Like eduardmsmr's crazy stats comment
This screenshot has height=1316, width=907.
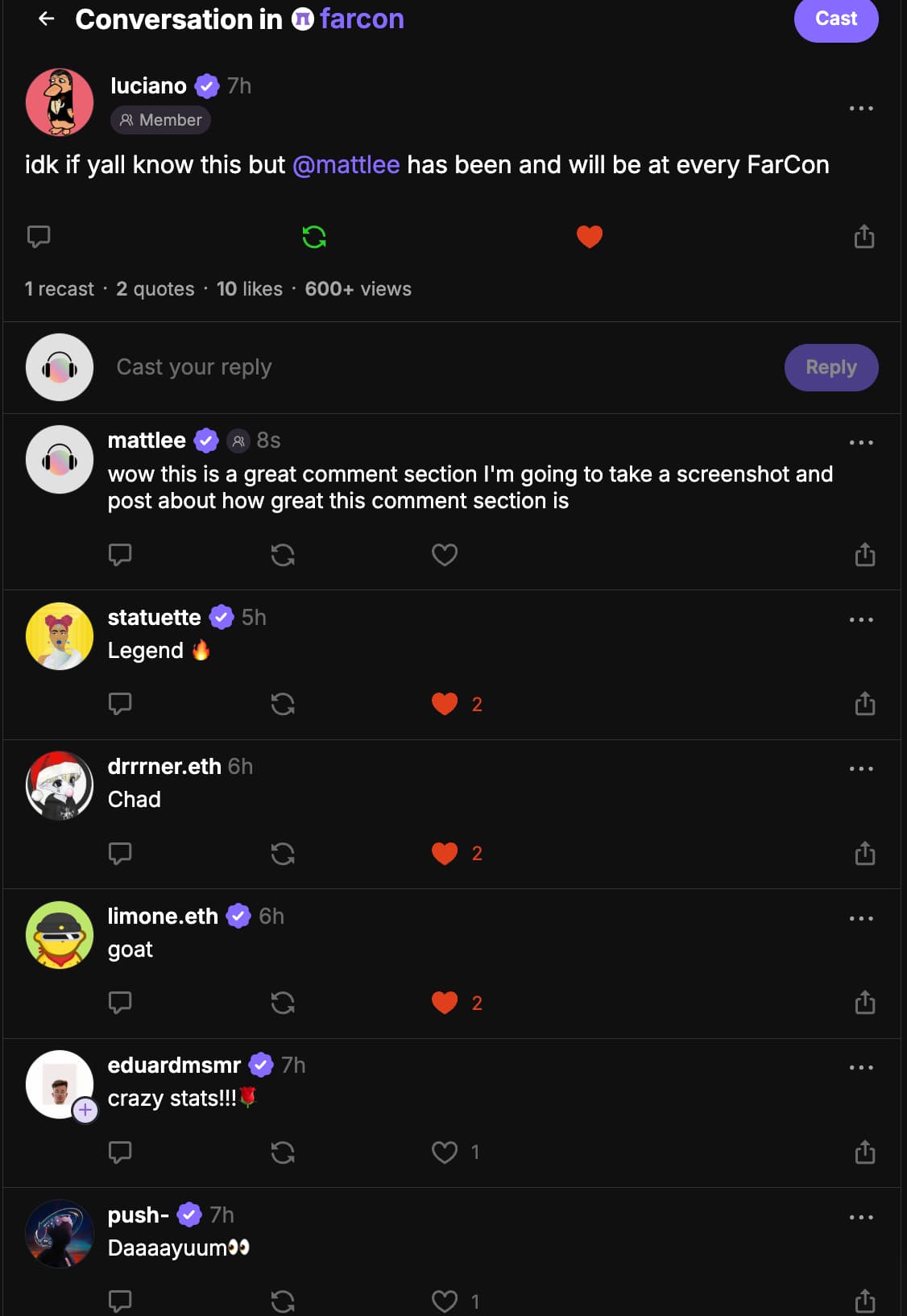click(445, 1153)
